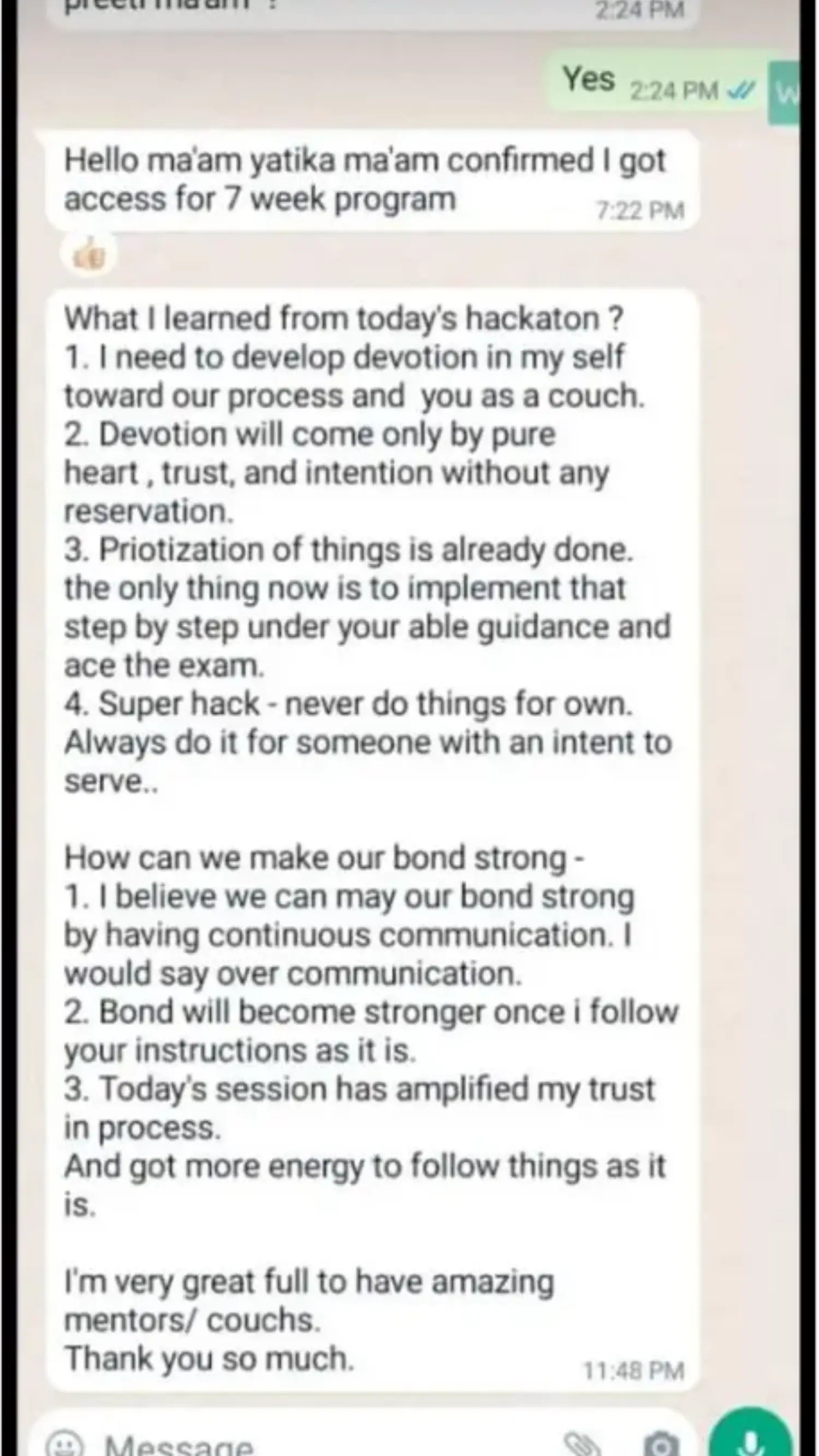
Task: Tap the Thank you so much line
Action: coord(208,1356)
